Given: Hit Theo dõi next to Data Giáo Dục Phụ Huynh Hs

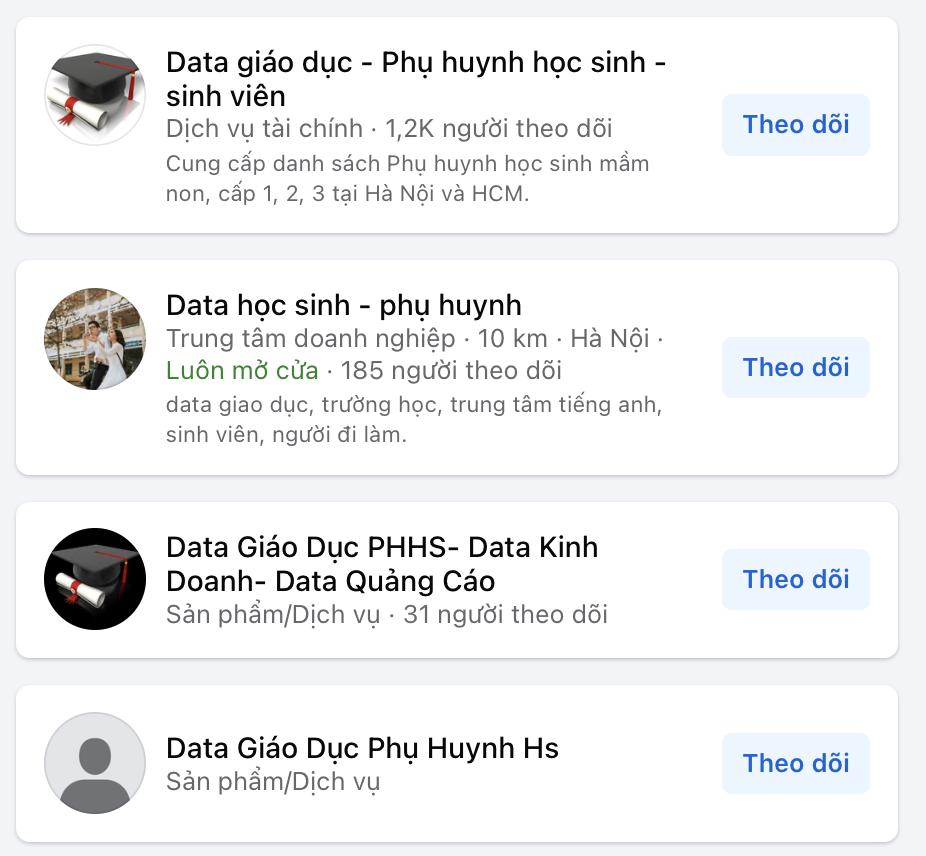Looking at the screenshot, I should 795,764.
